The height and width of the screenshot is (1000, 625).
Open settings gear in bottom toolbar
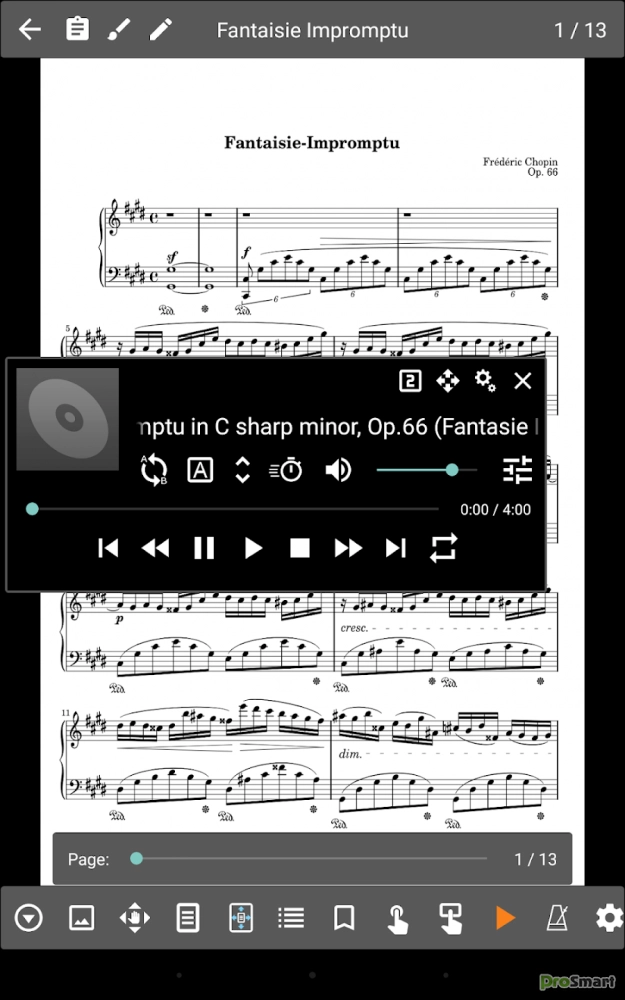(608, 917)
